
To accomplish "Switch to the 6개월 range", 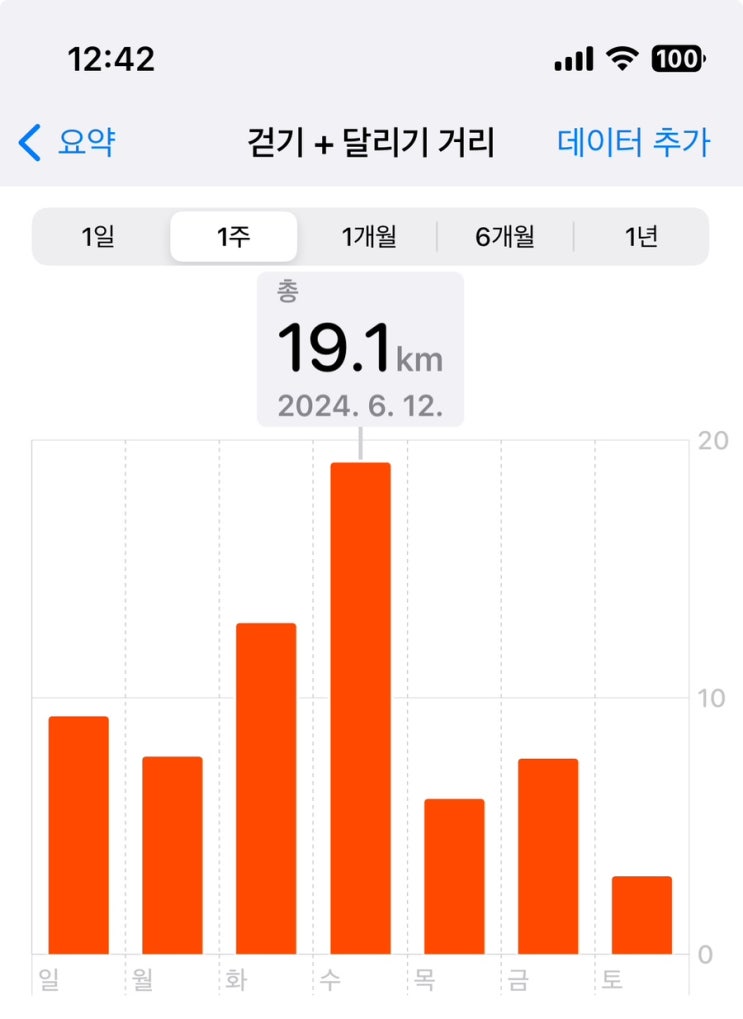I will (x=505, y=237).
